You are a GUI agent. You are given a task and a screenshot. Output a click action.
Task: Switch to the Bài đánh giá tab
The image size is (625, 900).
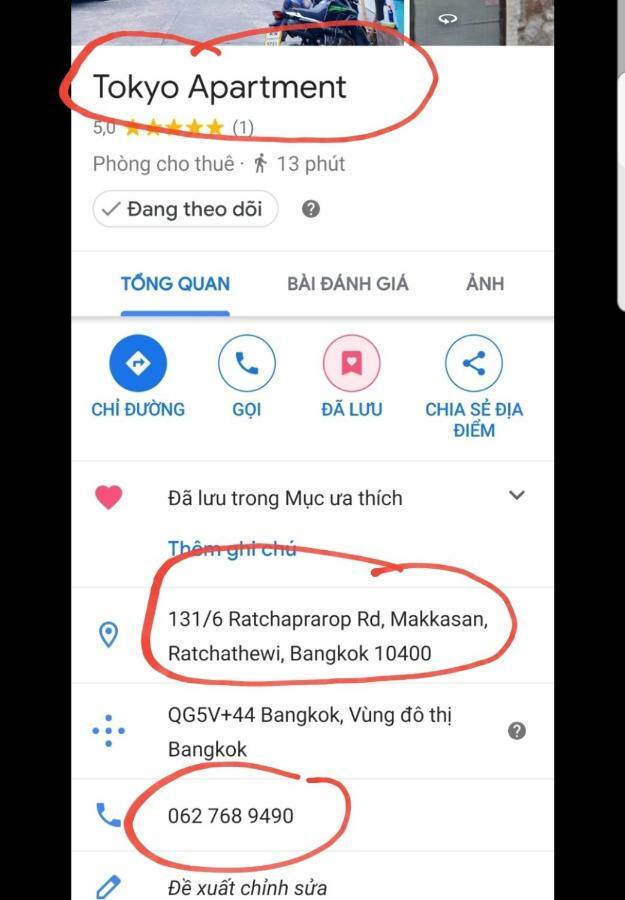[x=347, y=284]
